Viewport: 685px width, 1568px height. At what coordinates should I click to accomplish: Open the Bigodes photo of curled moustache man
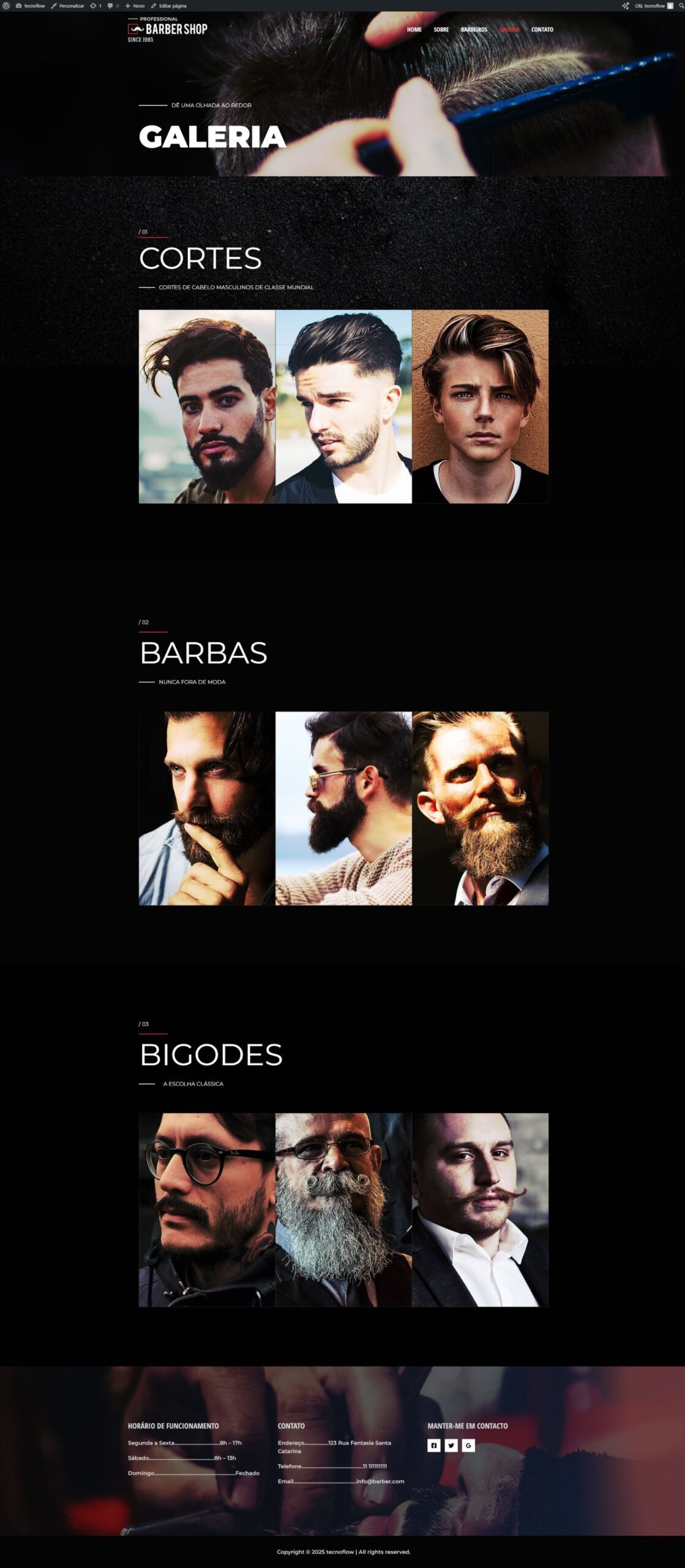(x=480, y=1210)
